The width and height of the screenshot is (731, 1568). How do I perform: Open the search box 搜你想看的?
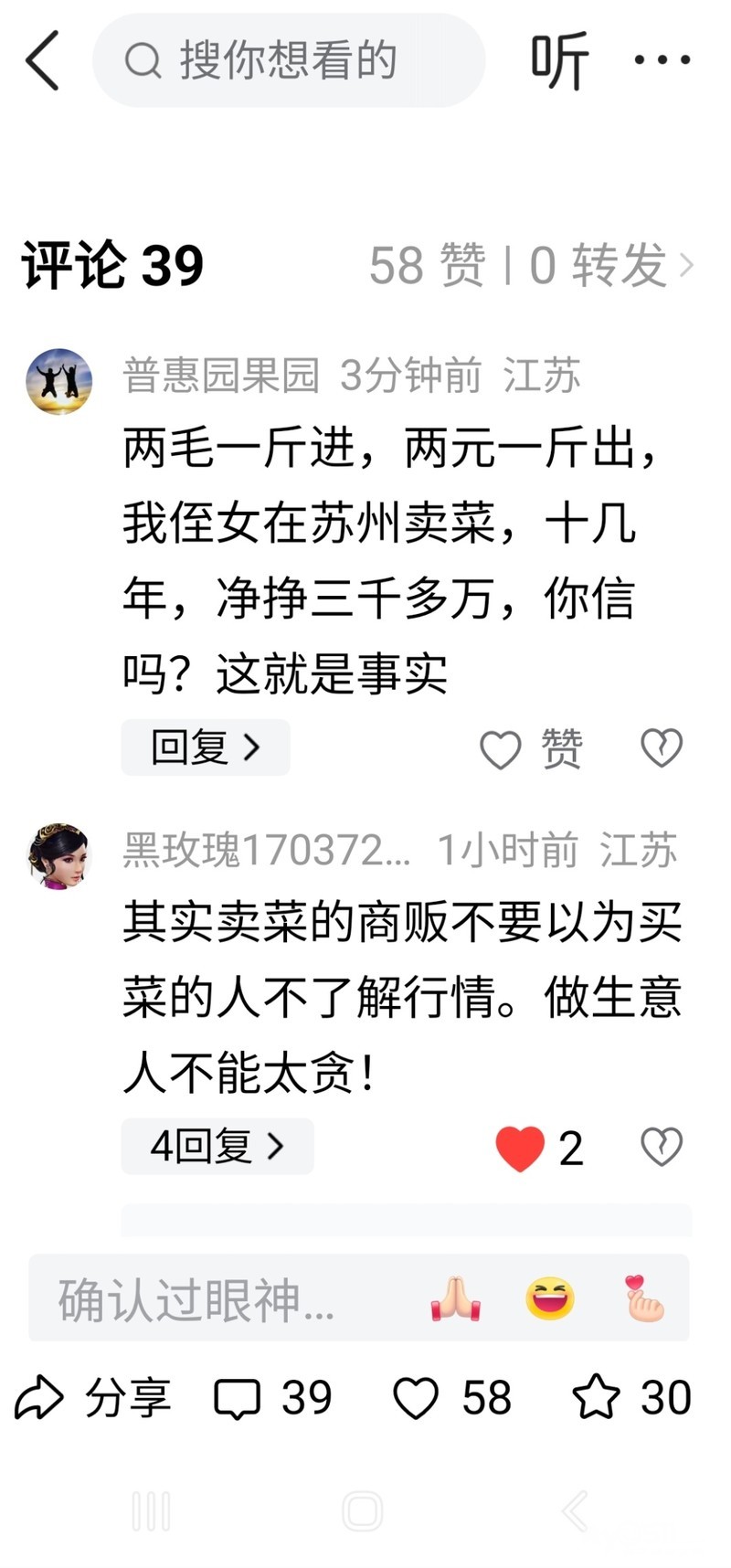[x=289, y=60]
